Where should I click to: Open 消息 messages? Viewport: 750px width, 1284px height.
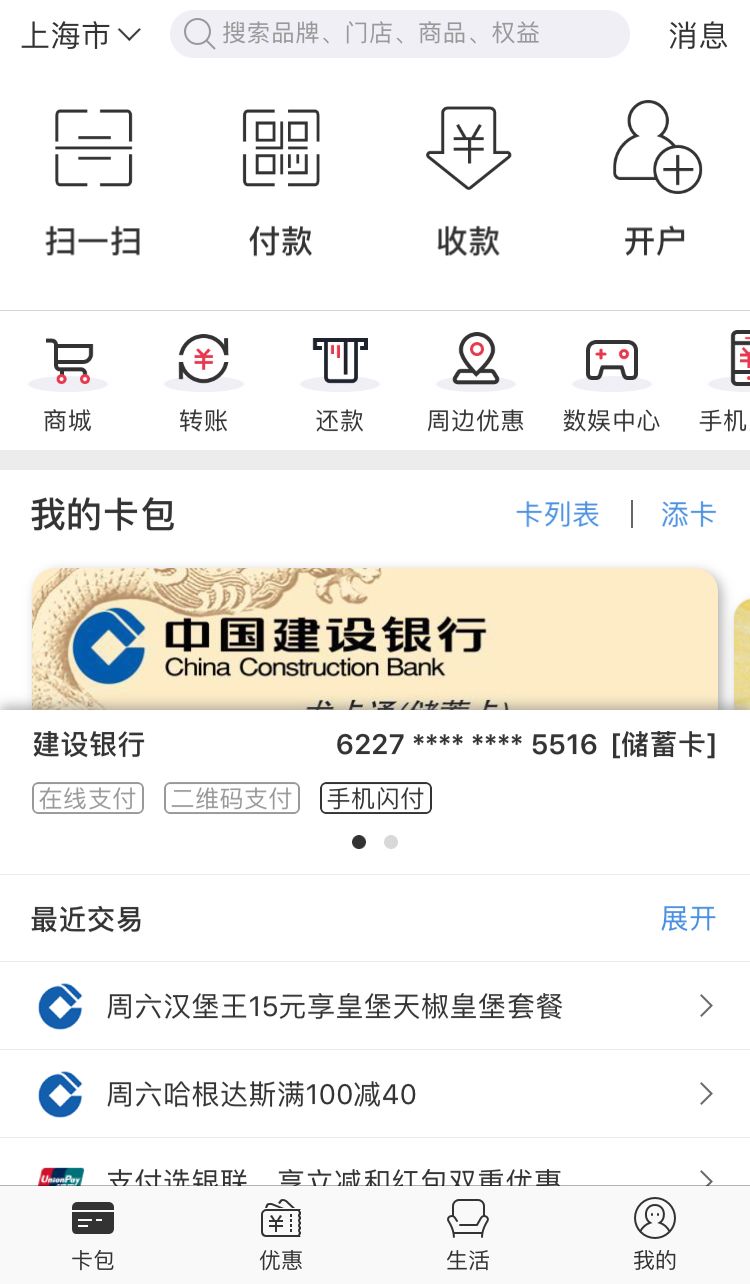pyautogui.click(x=697, y=36)
